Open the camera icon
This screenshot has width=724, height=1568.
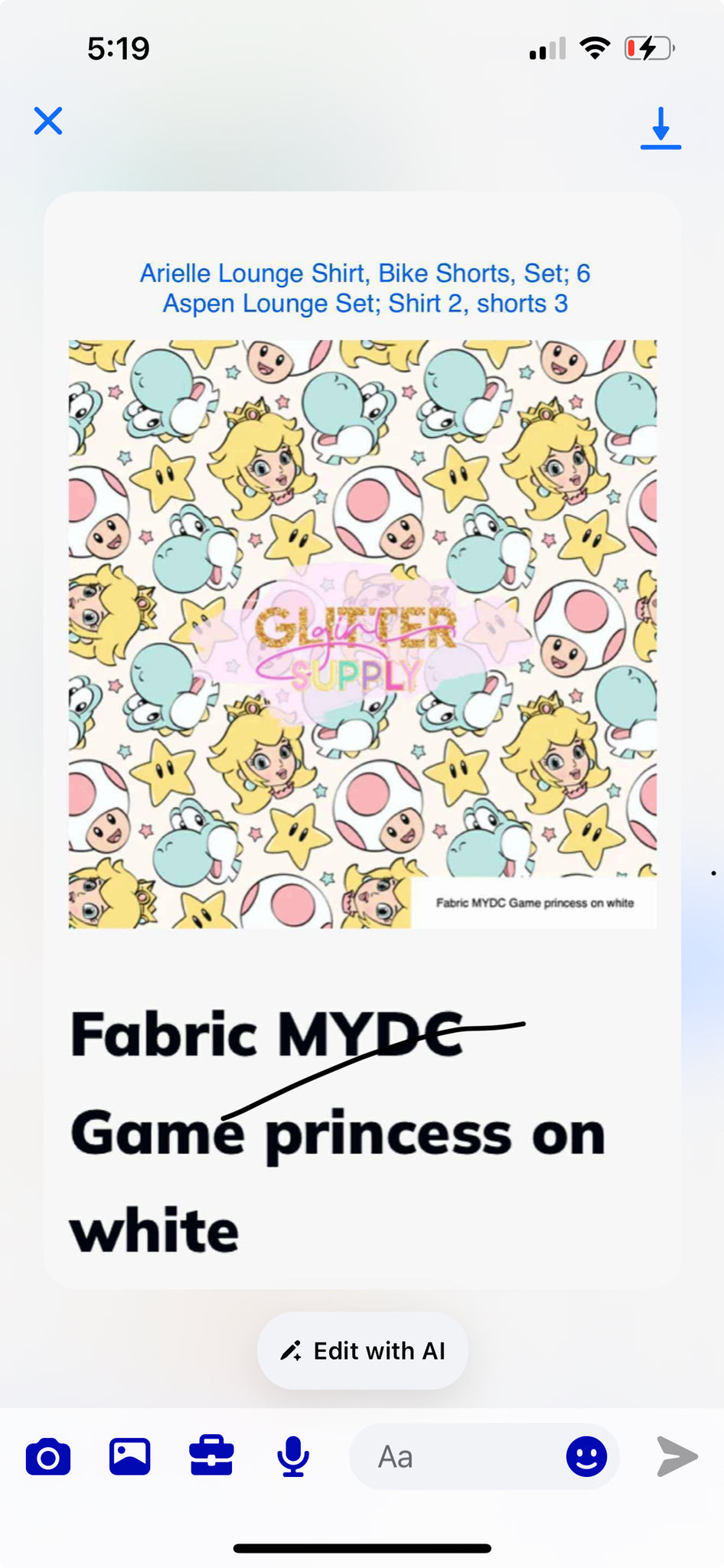click(x=48, y=1456)
